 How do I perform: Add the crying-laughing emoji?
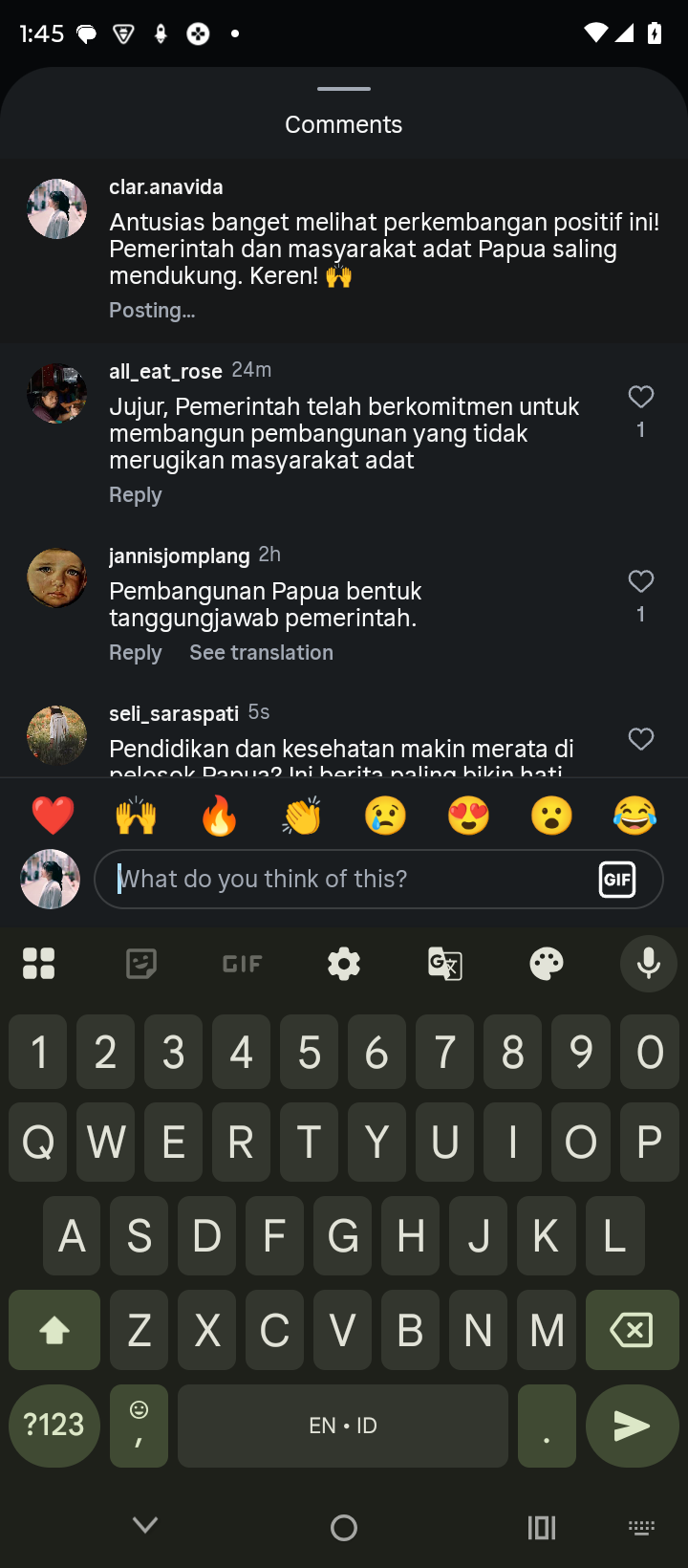(634, 817)
